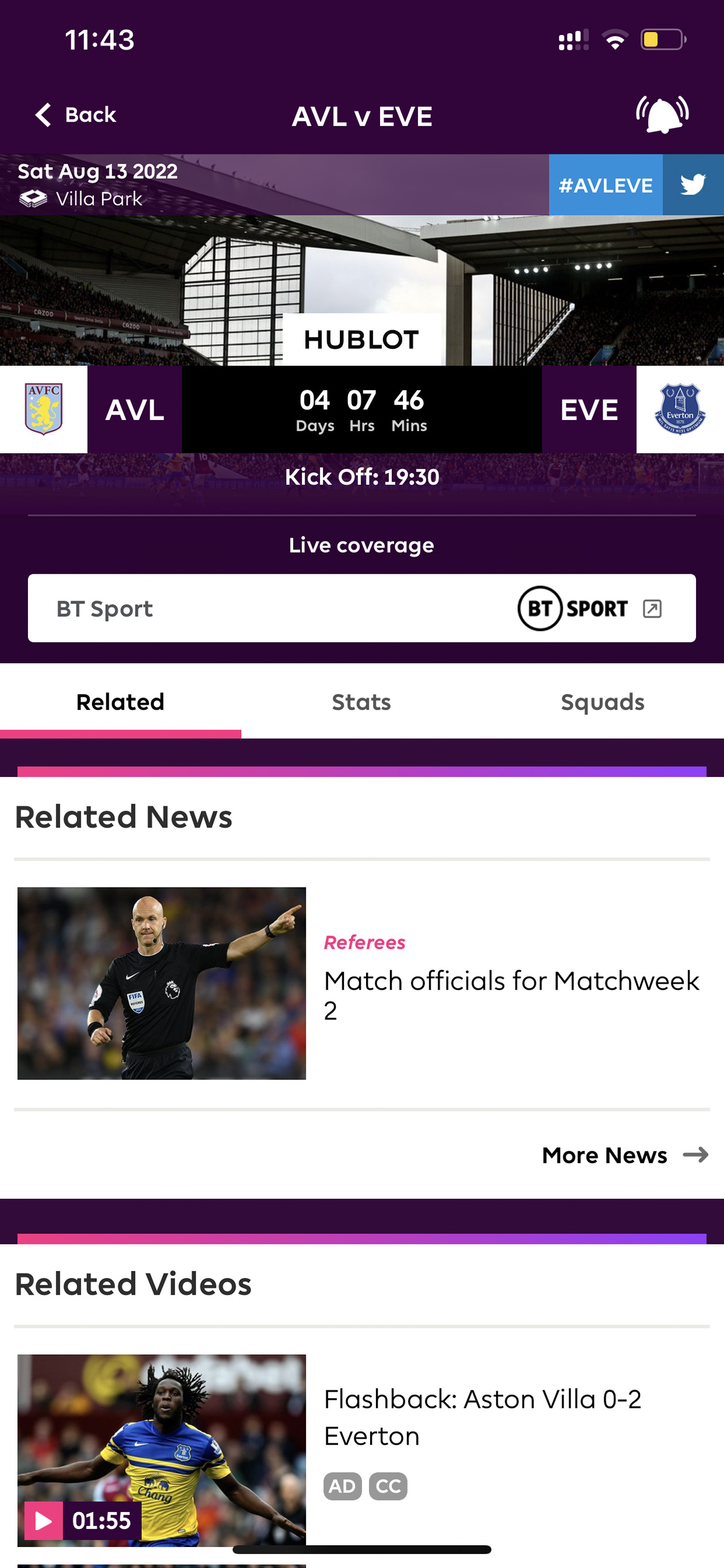This screenshot has height=1568, width=724.
Task: Go back to the previous screen
Action: pyautogui.click(x=75, y=115)
